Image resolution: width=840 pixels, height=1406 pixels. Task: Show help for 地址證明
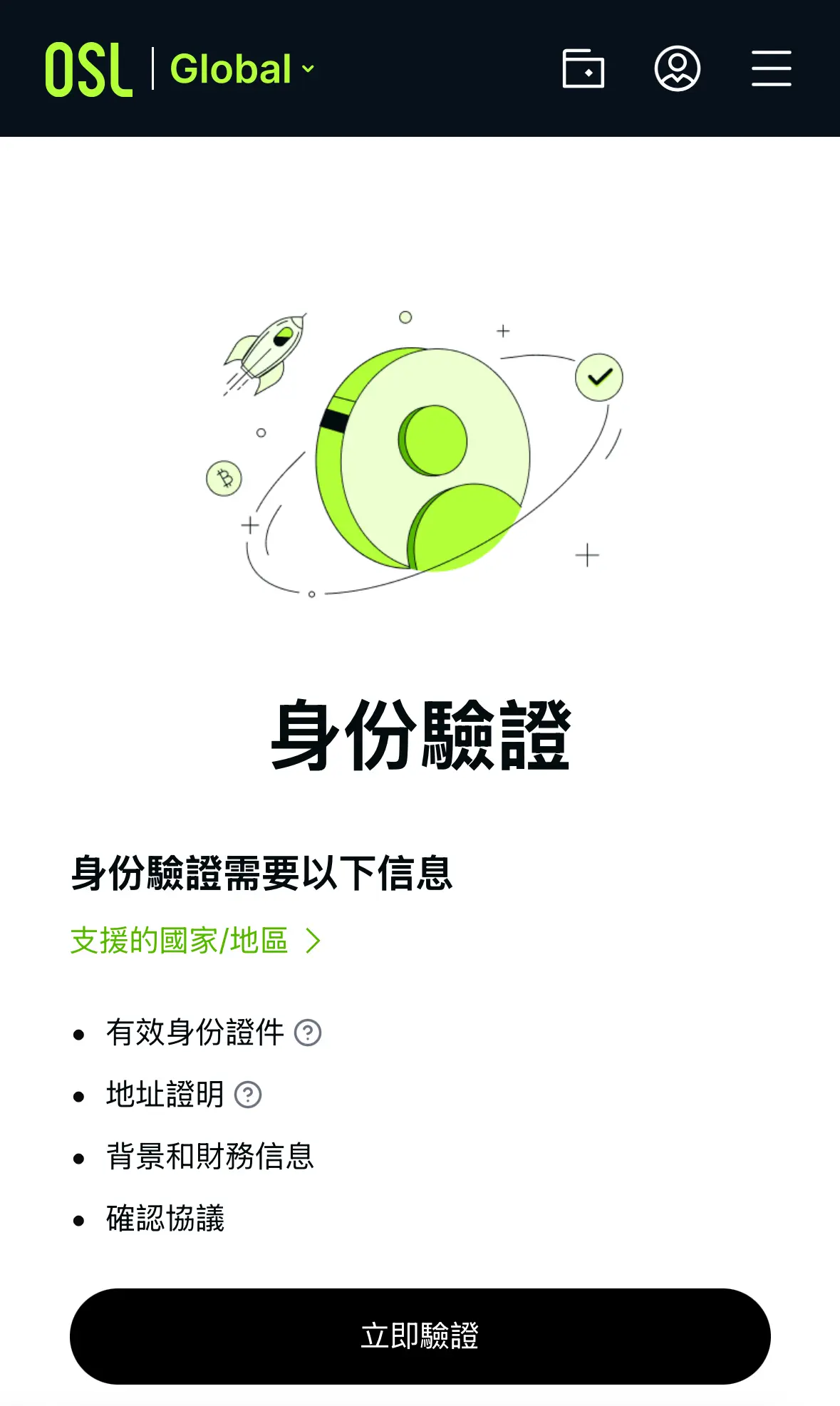point(248,1095)
